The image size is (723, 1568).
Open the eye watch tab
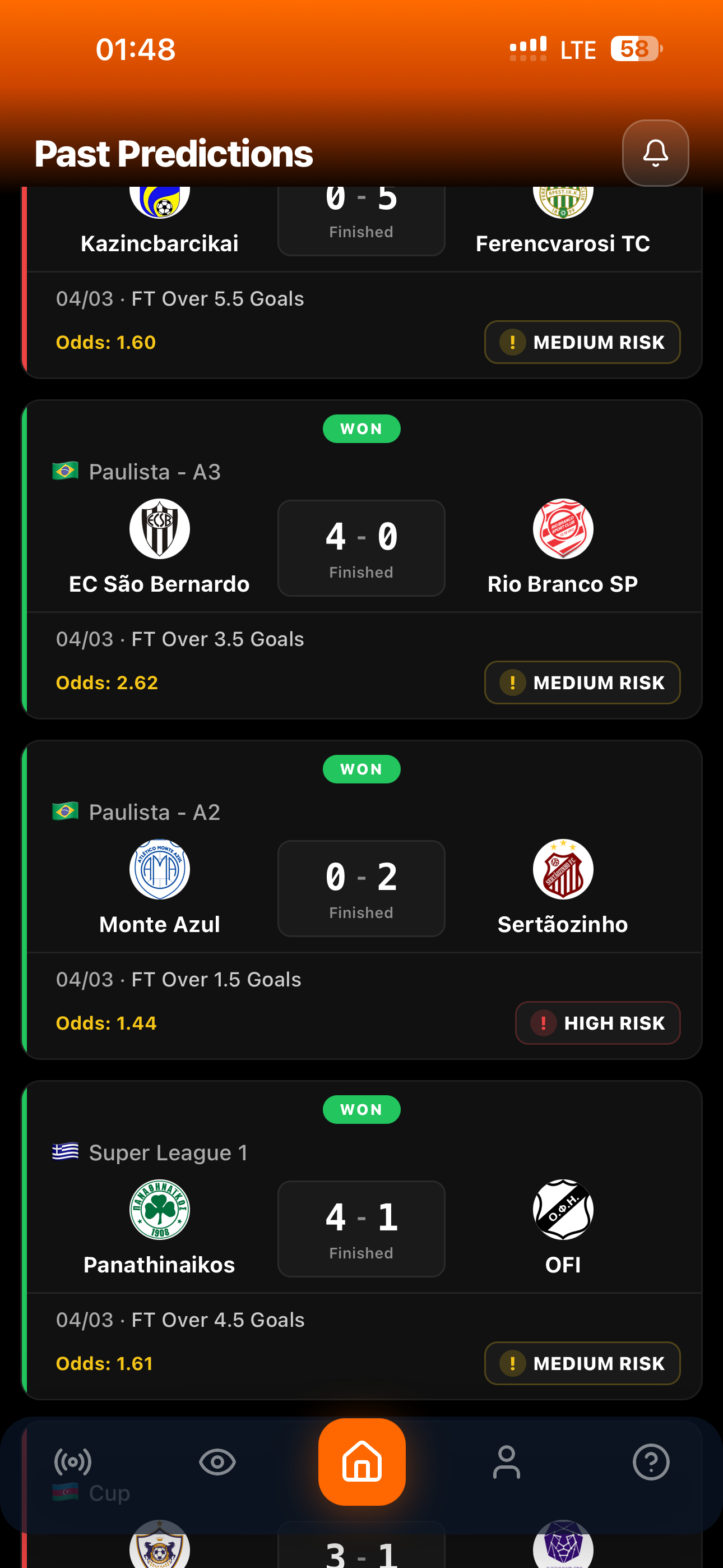click(x=217, y=1461)
